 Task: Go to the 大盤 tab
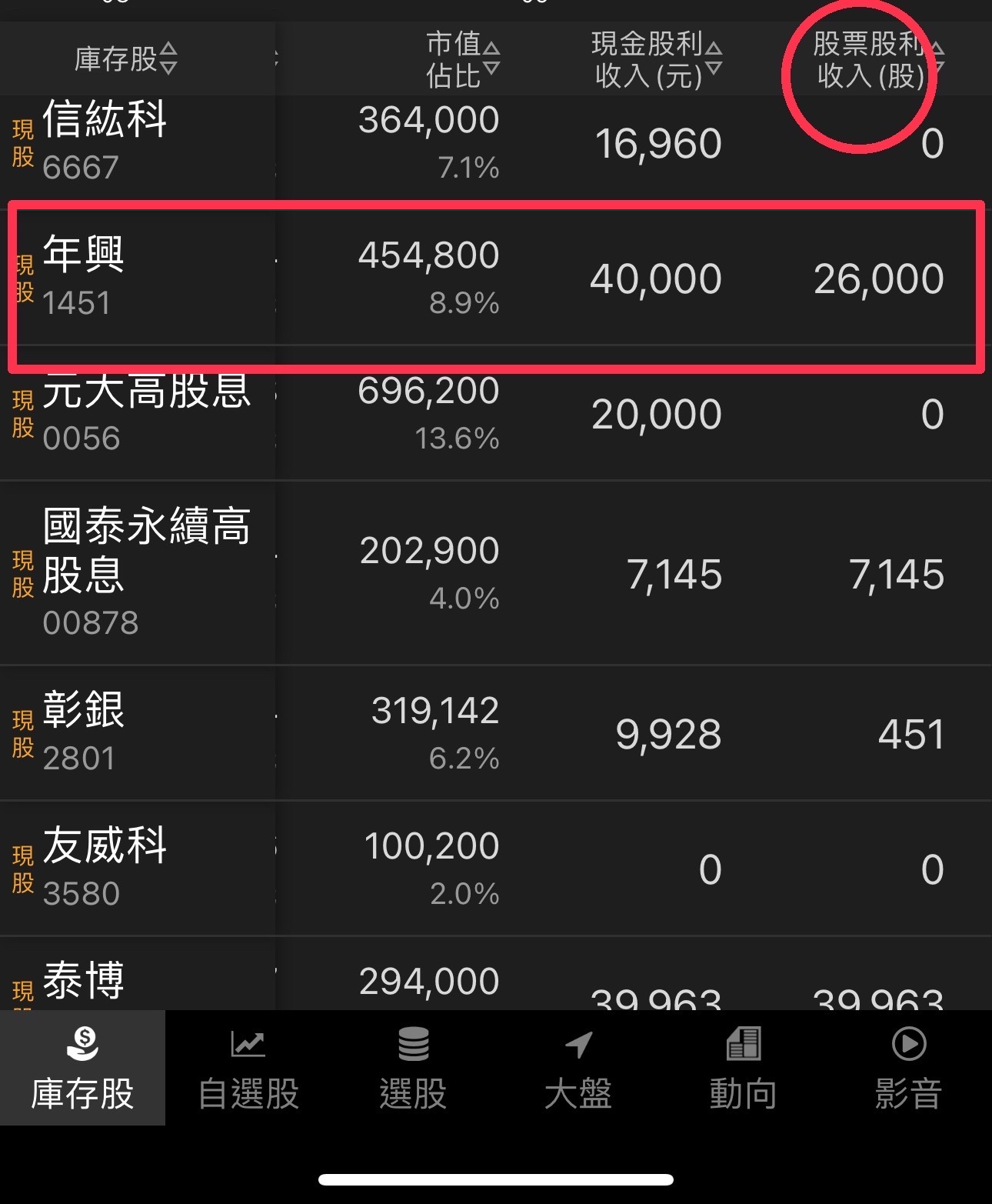578,1069
